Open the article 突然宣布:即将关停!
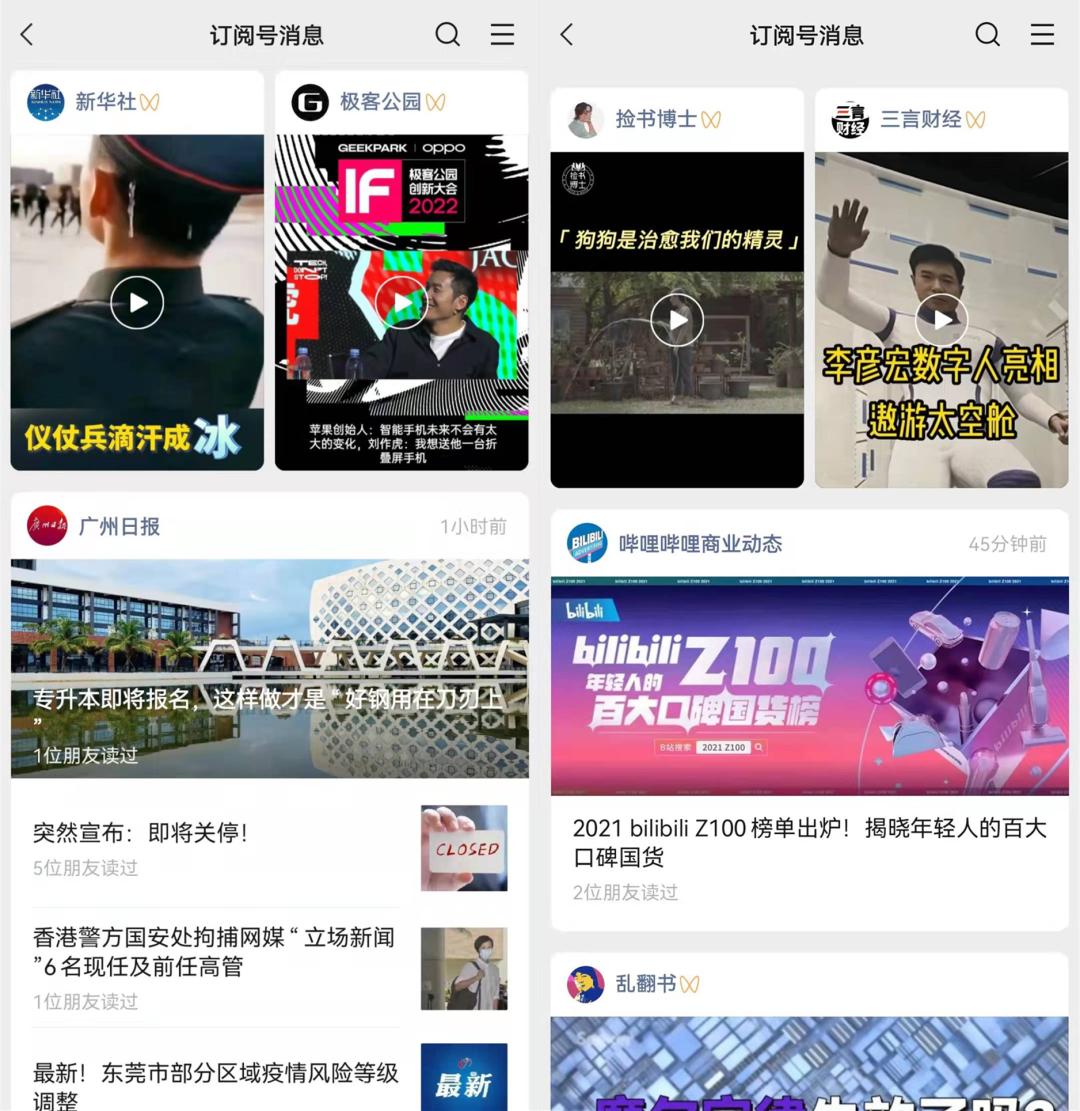 coord(140,833)
